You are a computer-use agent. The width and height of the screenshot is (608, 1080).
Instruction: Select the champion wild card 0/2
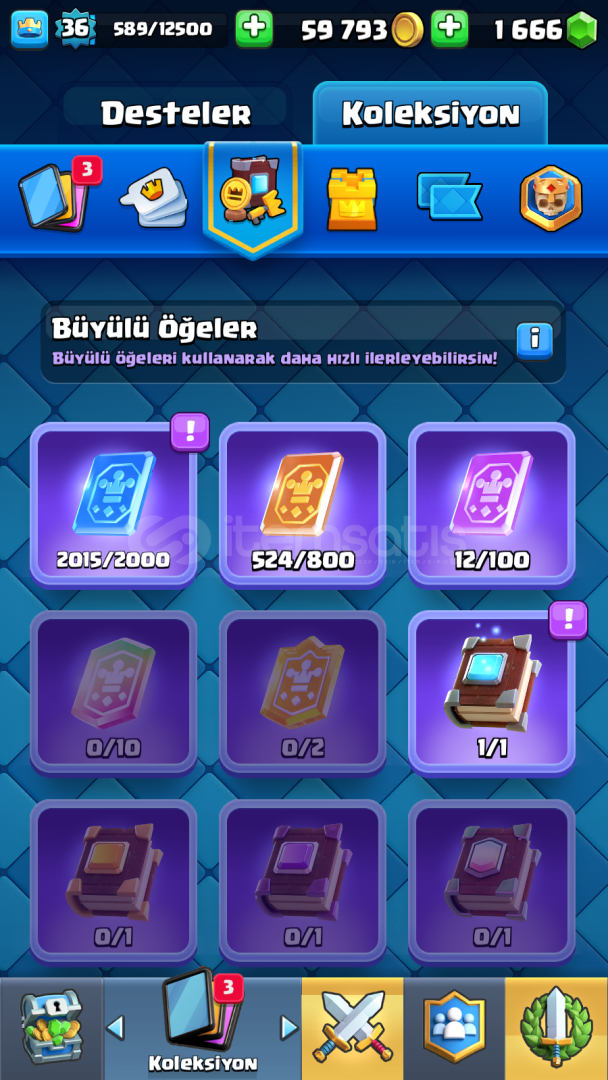(302, 692)
